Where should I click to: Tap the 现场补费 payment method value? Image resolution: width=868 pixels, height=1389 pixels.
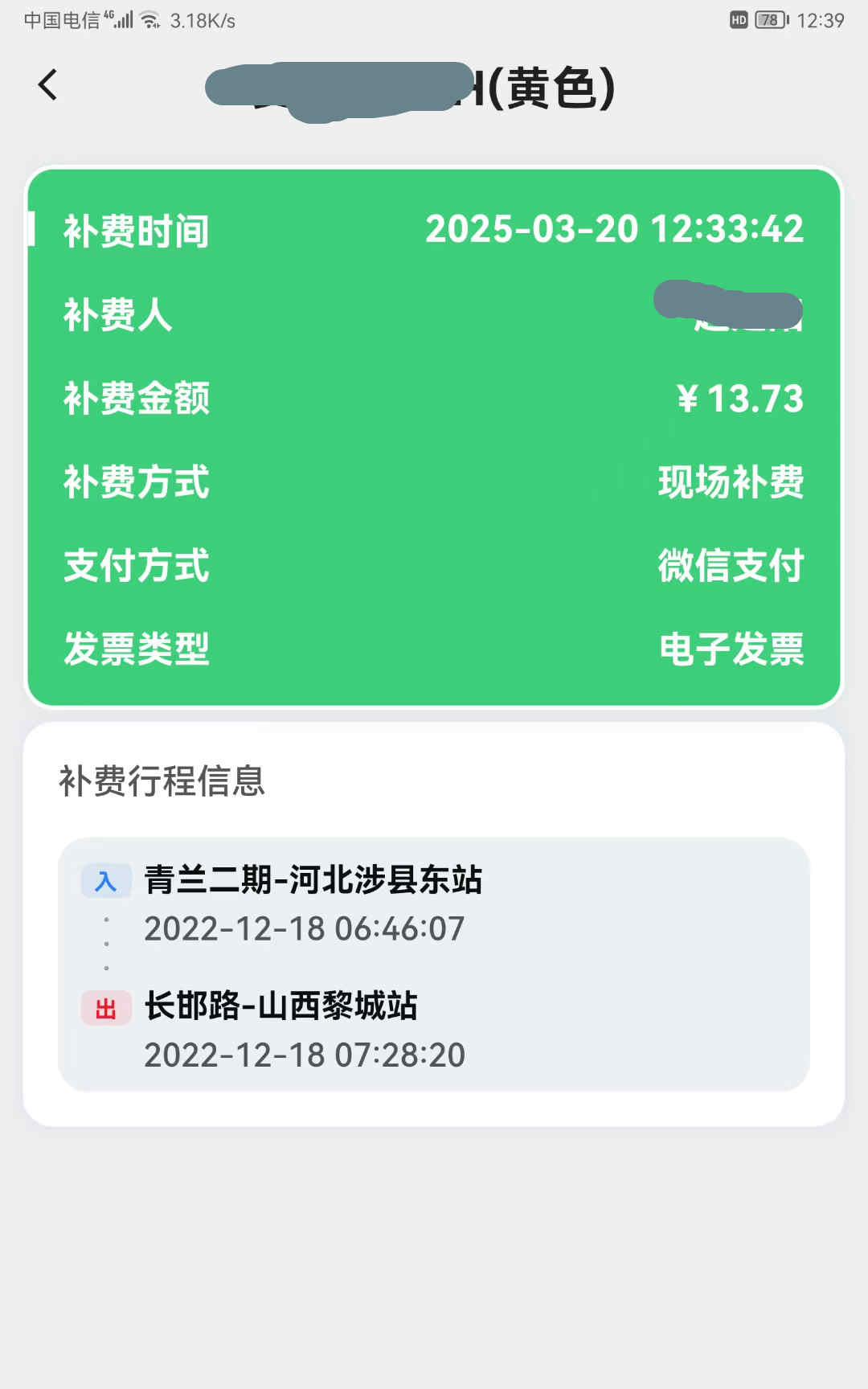click(731, 482)
